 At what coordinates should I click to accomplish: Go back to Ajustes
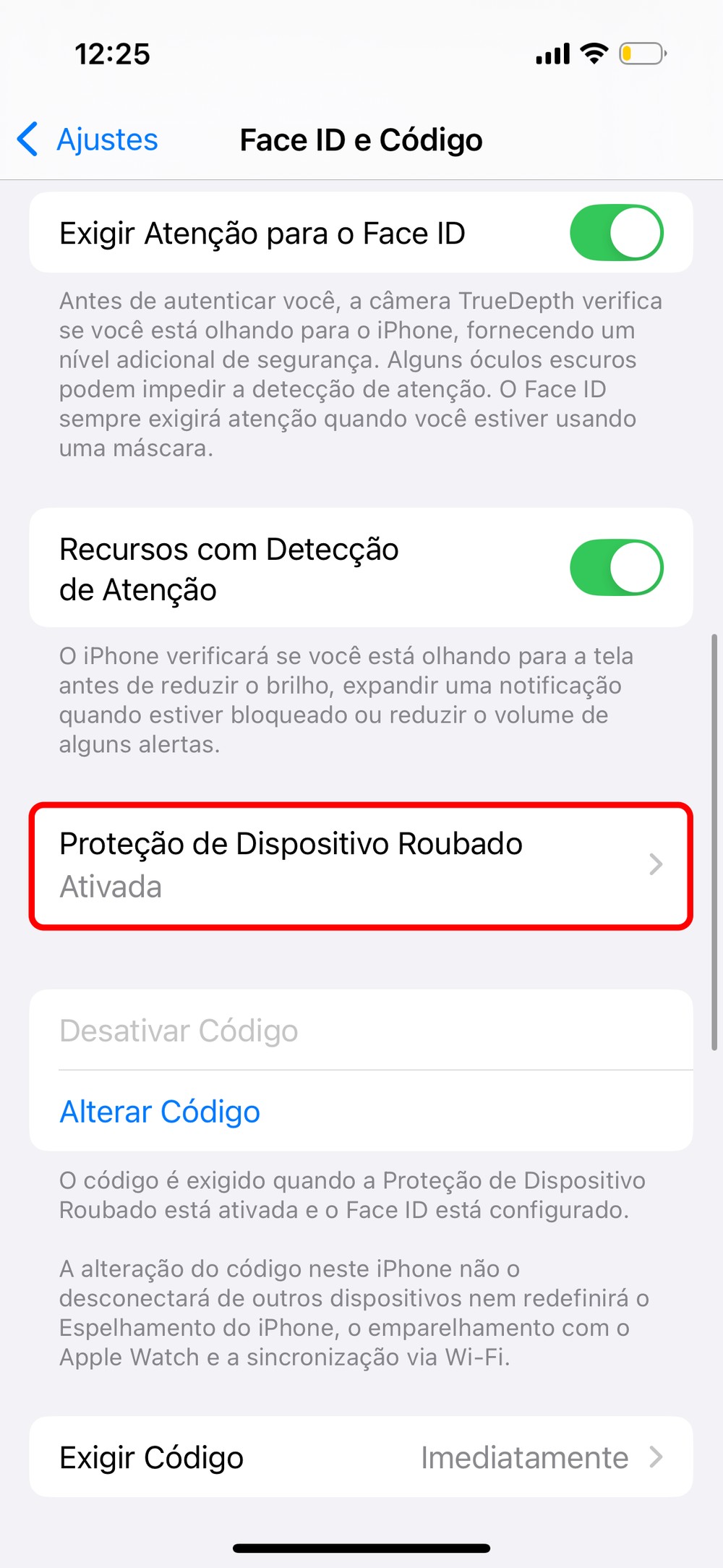point(88,140)
